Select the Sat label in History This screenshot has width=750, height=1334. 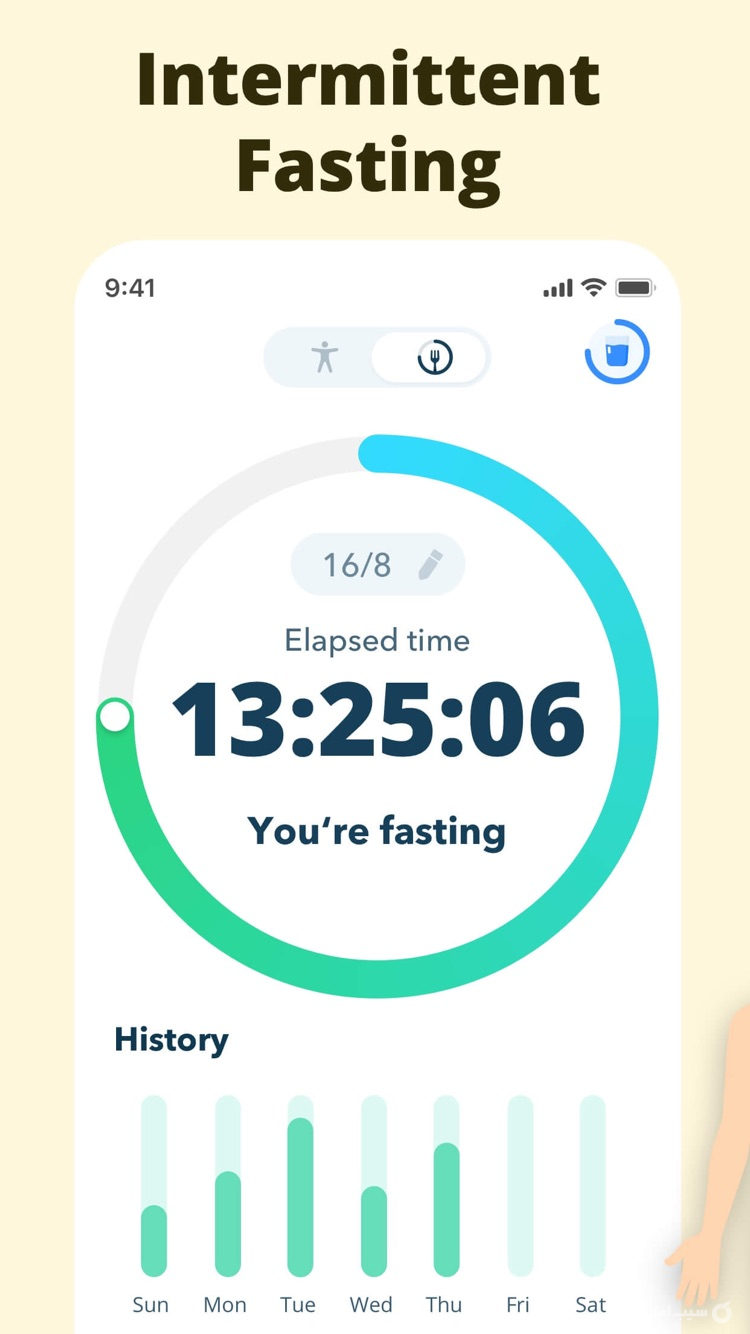click(590, 1304)
